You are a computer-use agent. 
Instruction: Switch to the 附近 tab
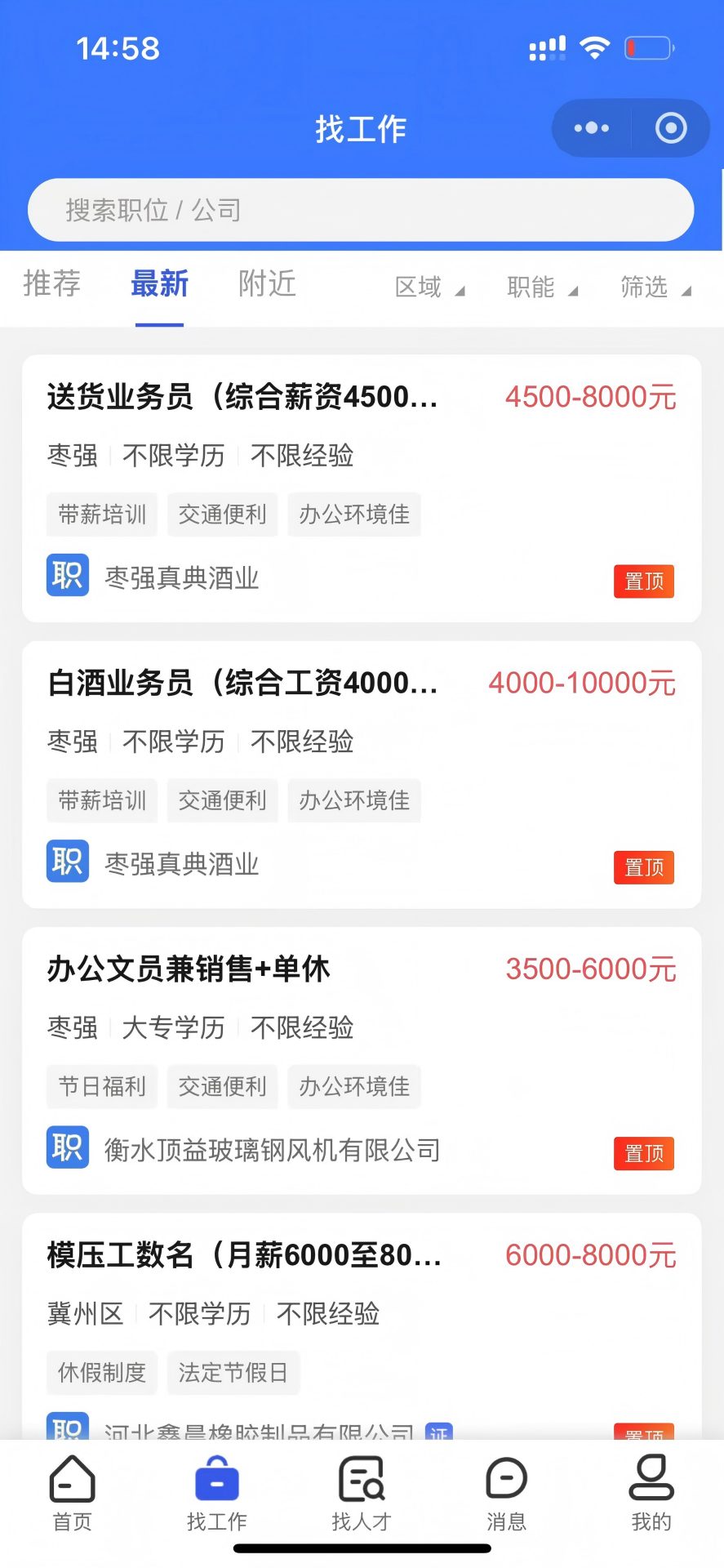click(266, 284)
